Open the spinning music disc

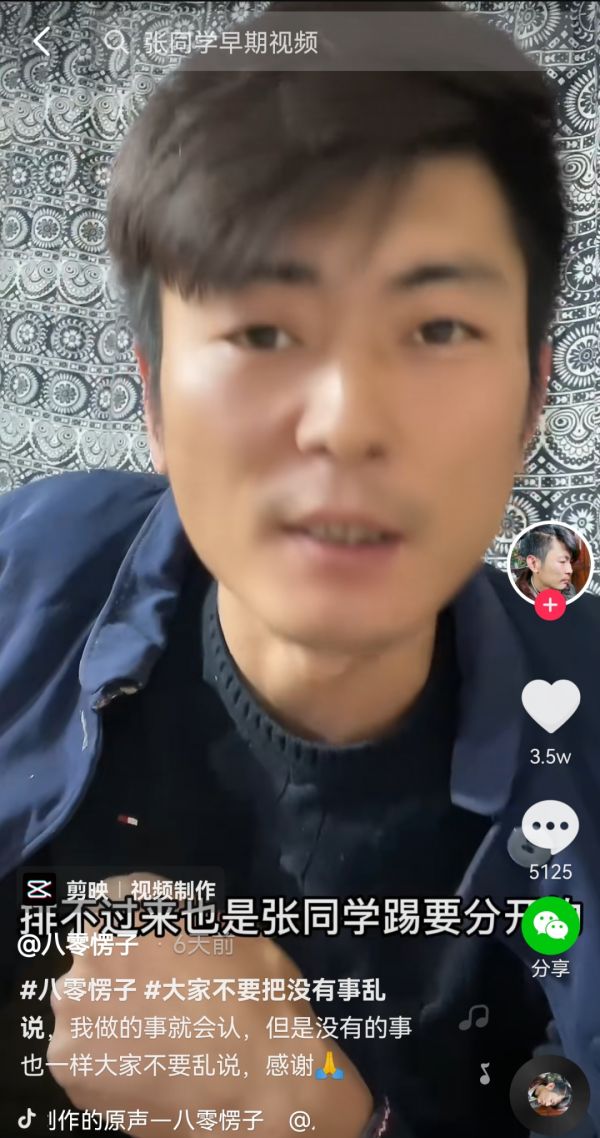click(550, 1093)
